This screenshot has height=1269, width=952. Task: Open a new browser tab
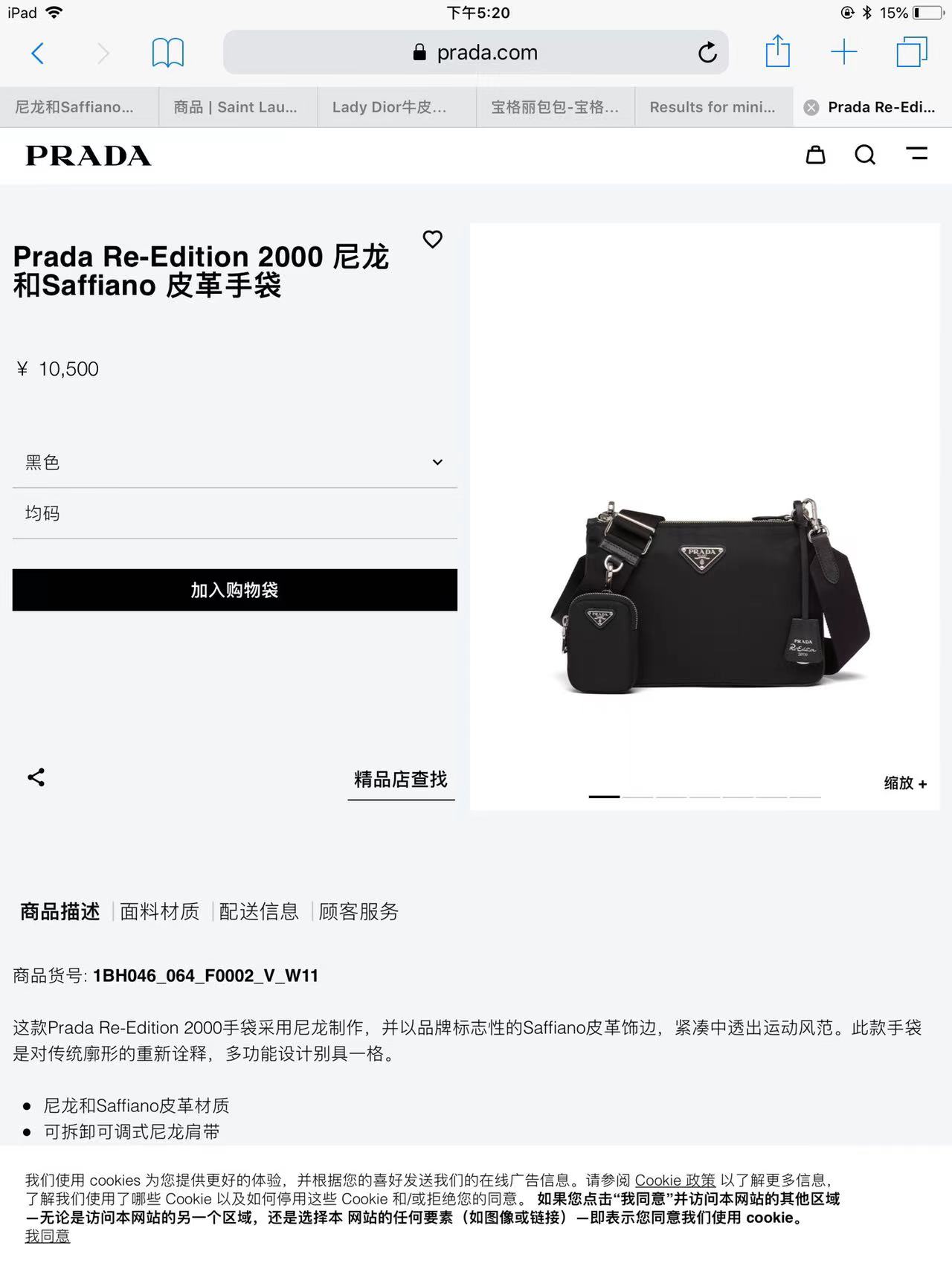click(843, 52)
